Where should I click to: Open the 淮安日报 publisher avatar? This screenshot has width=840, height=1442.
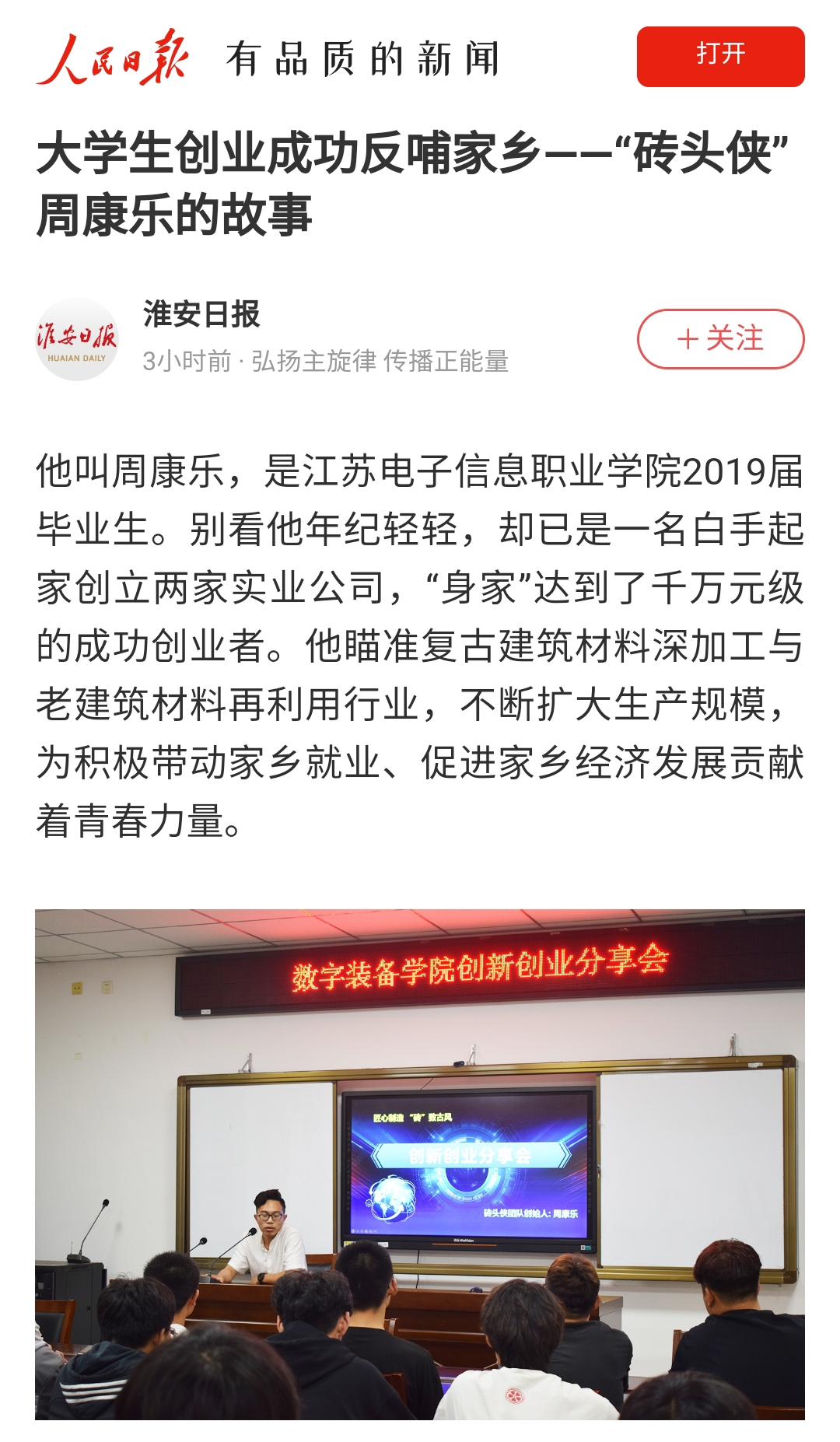pos(77,340)
